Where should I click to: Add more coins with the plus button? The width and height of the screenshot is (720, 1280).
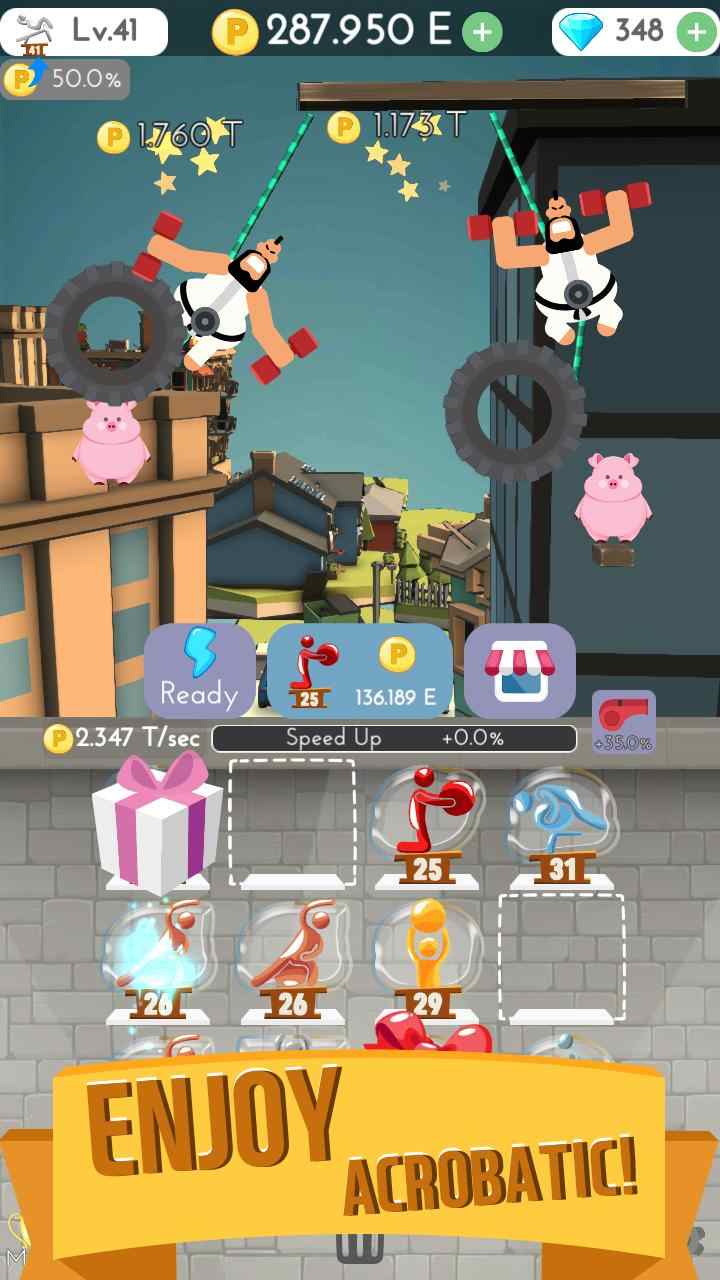(x=482, y=32)
